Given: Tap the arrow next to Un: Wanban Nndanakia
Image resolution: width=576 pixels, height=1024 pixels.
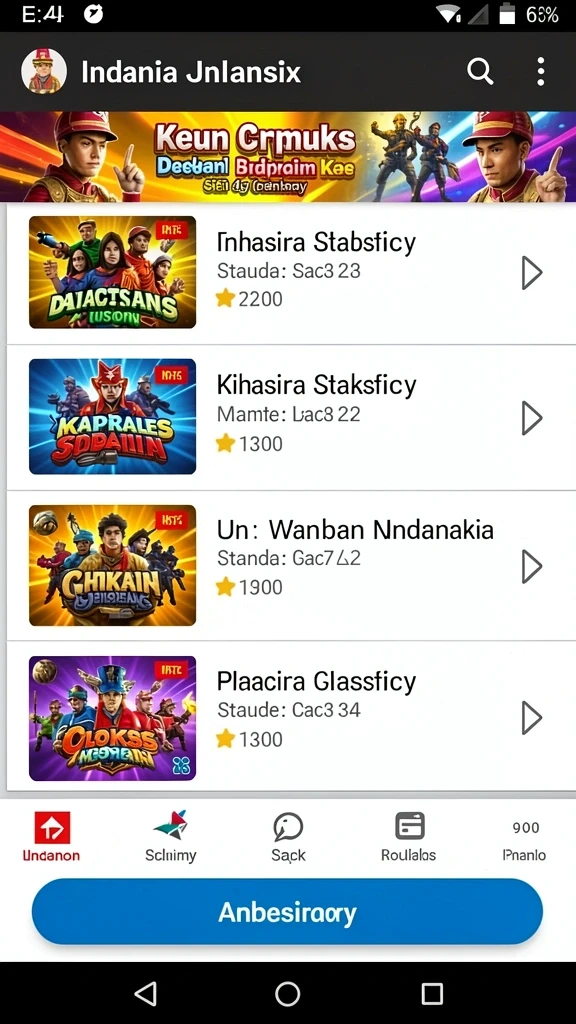Looking at the screenshot, I should pyautogui.click(x=532, y=566).
